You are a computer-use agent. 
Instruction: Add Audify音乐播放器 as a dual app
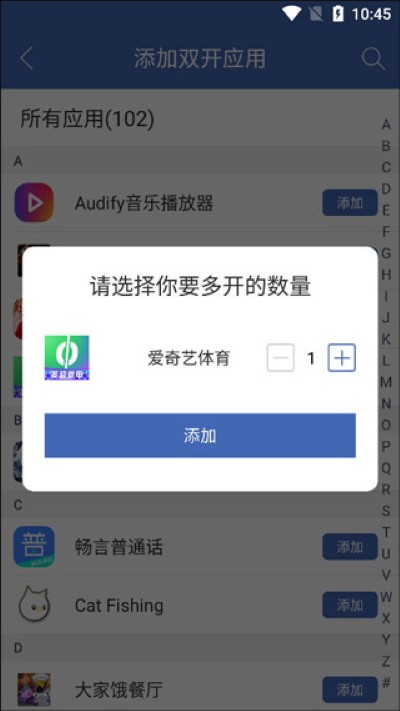[350, 203]
